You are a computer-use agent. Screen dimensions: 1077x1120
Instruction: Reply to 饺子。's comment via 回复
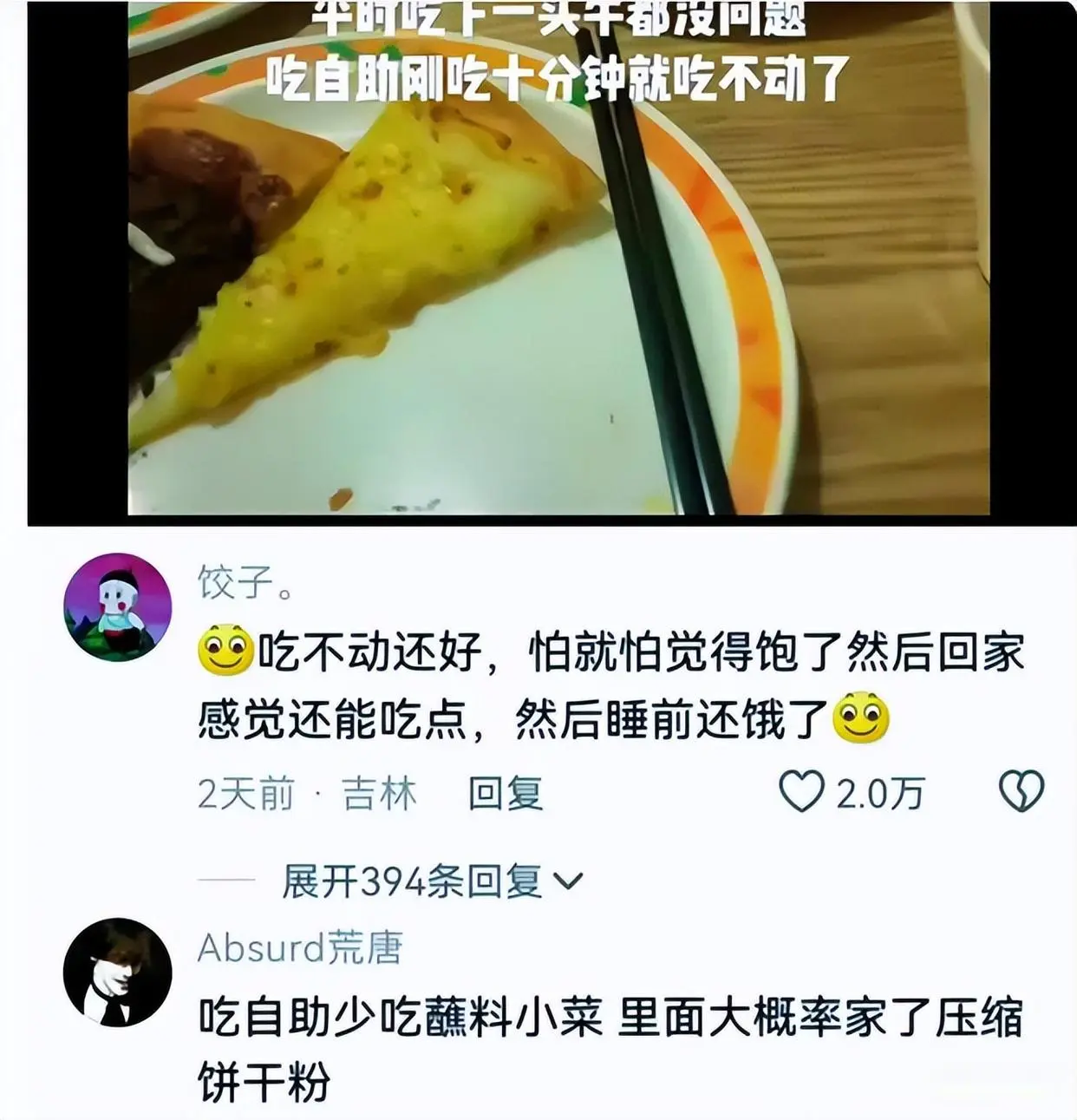[x=506, y=793]
